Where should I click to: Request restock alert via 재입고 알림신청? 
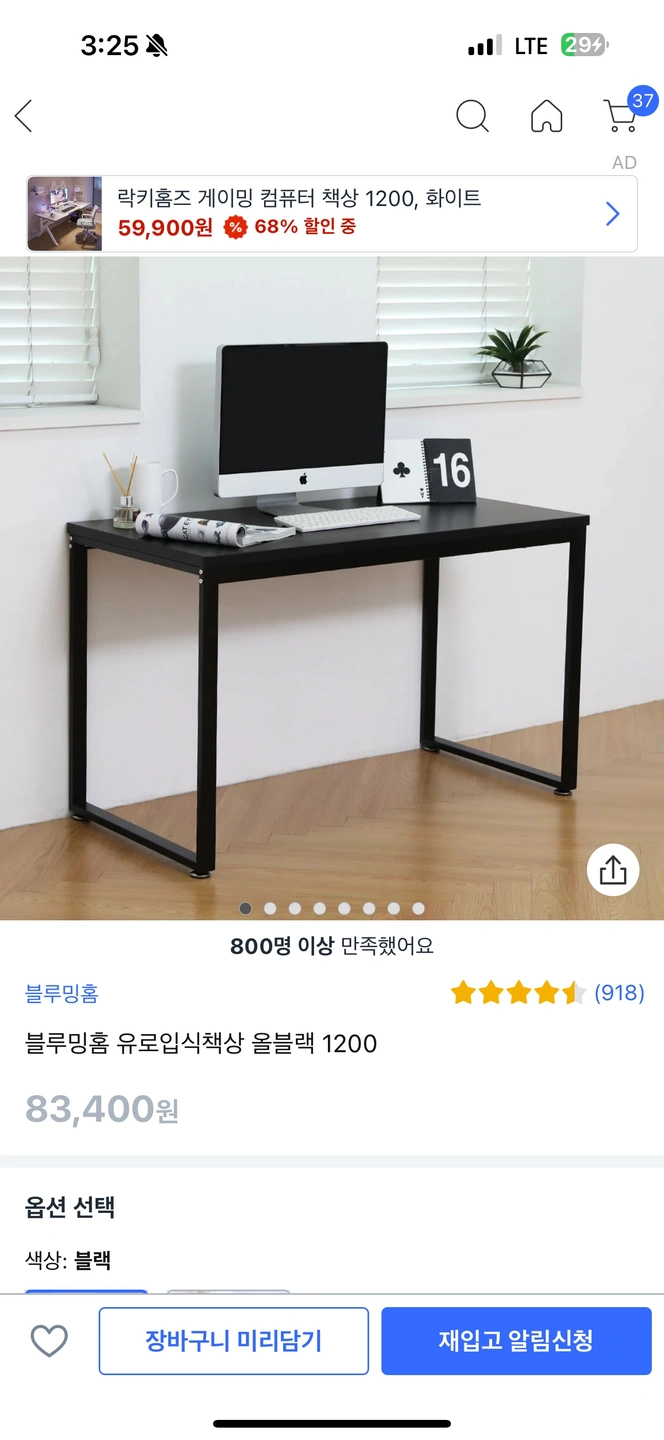point(516,1341)
